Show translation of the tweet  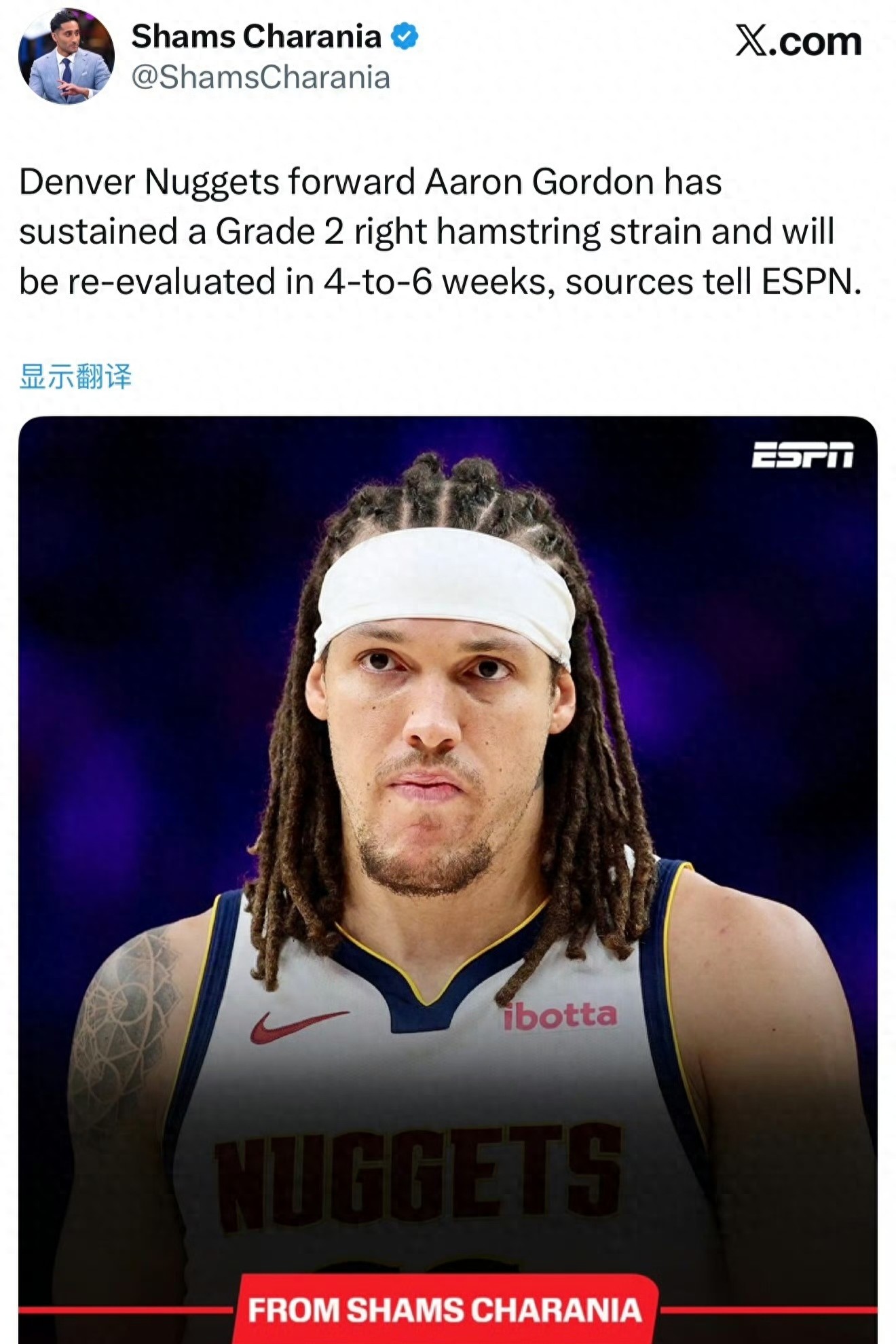pos(75,376)
